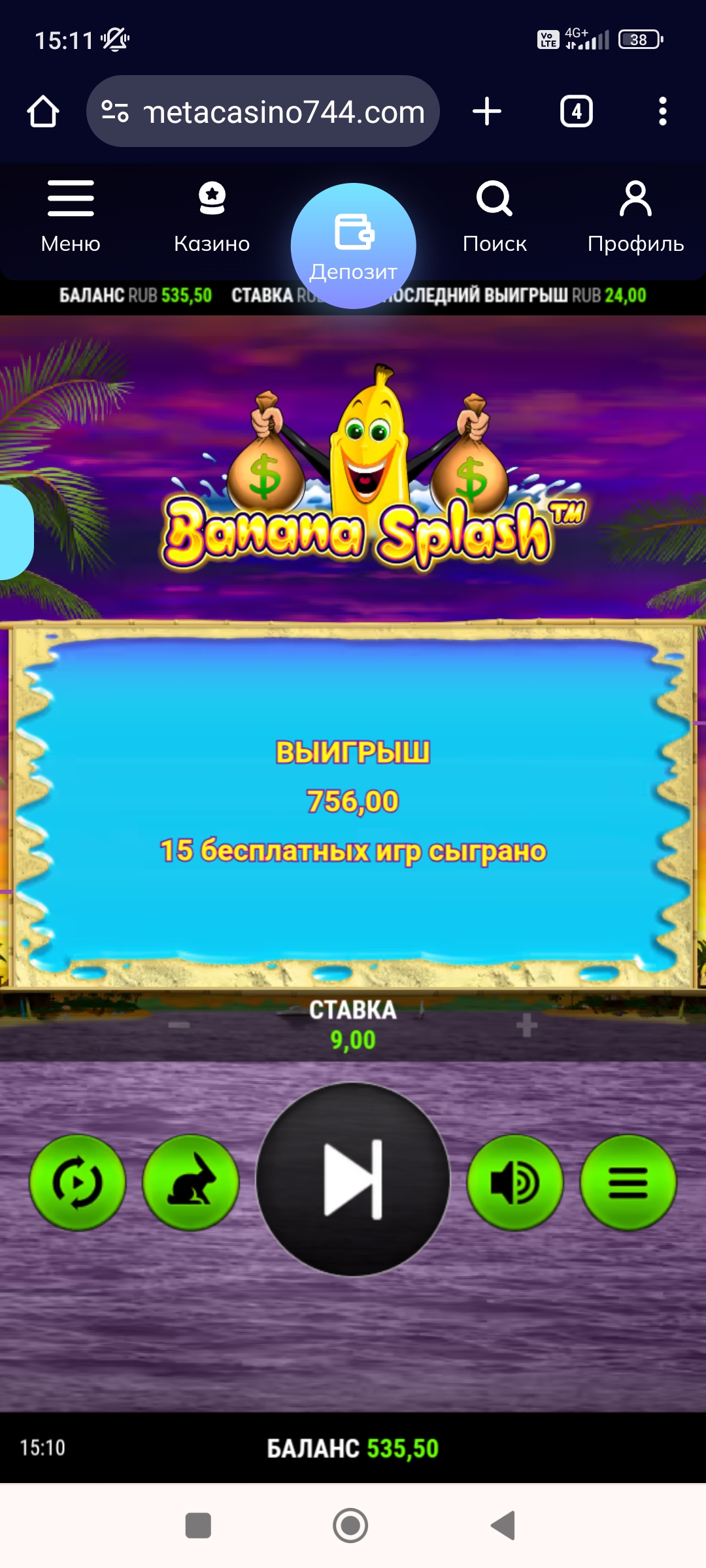
Task: Tap the skip-forward spin button
Action: (353, 1179)
